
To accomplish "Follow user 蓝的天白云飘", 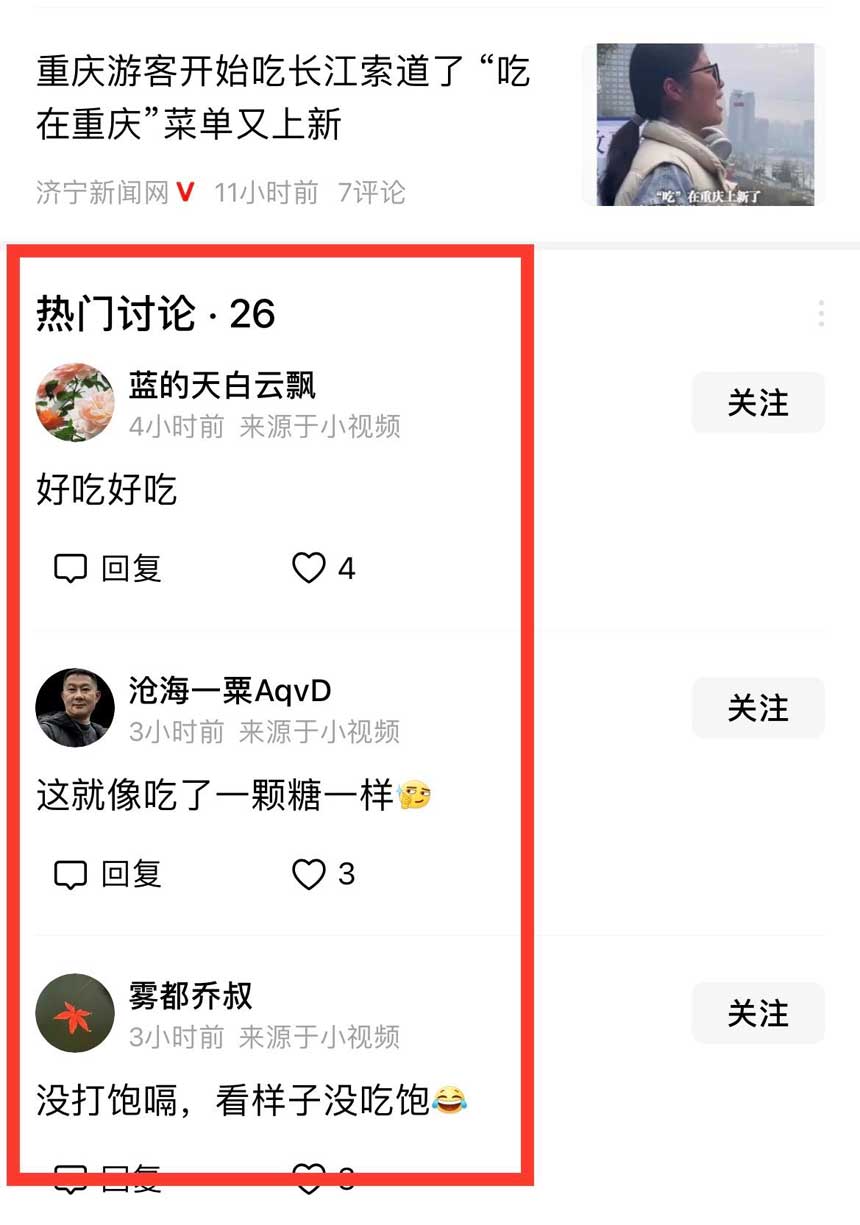I will tap(757, 403).
